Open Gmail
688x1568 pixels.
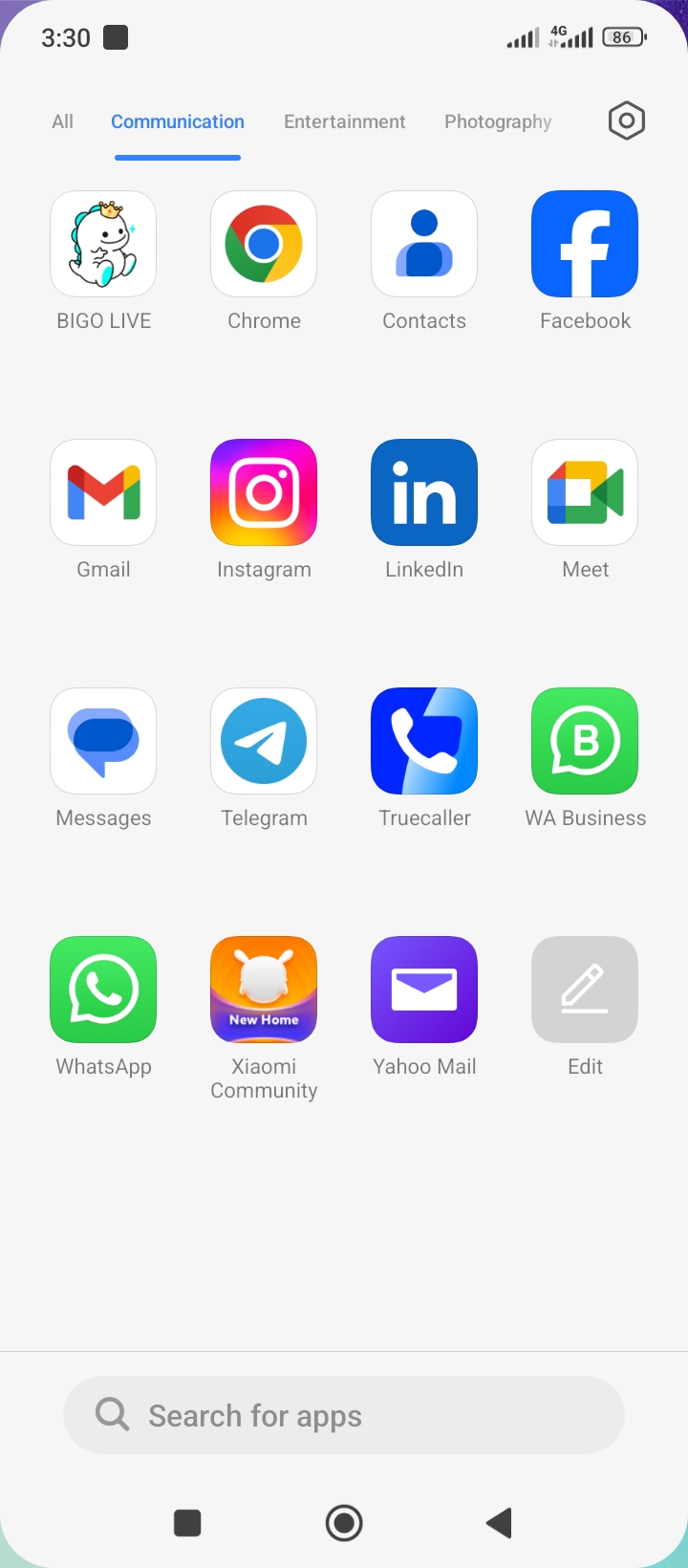(x=103, y=492)
